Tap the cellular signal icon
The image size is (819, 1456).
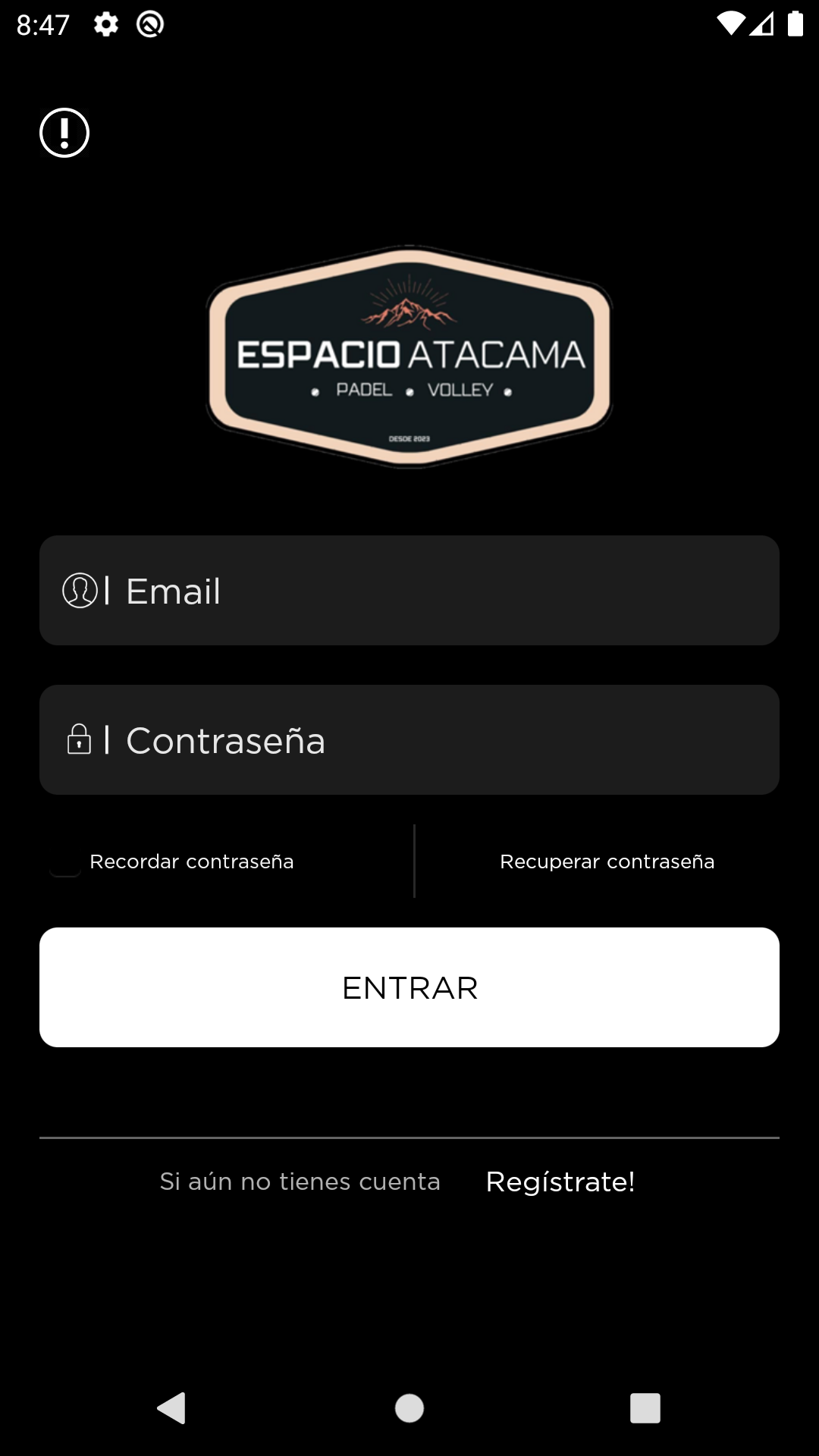764,24
